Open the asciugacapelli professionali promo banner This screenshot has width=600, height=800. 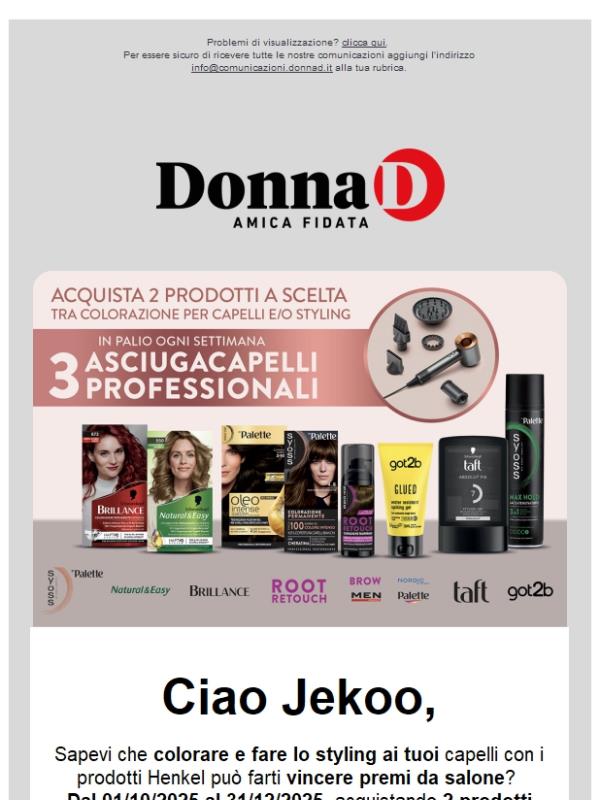[299, 448]
